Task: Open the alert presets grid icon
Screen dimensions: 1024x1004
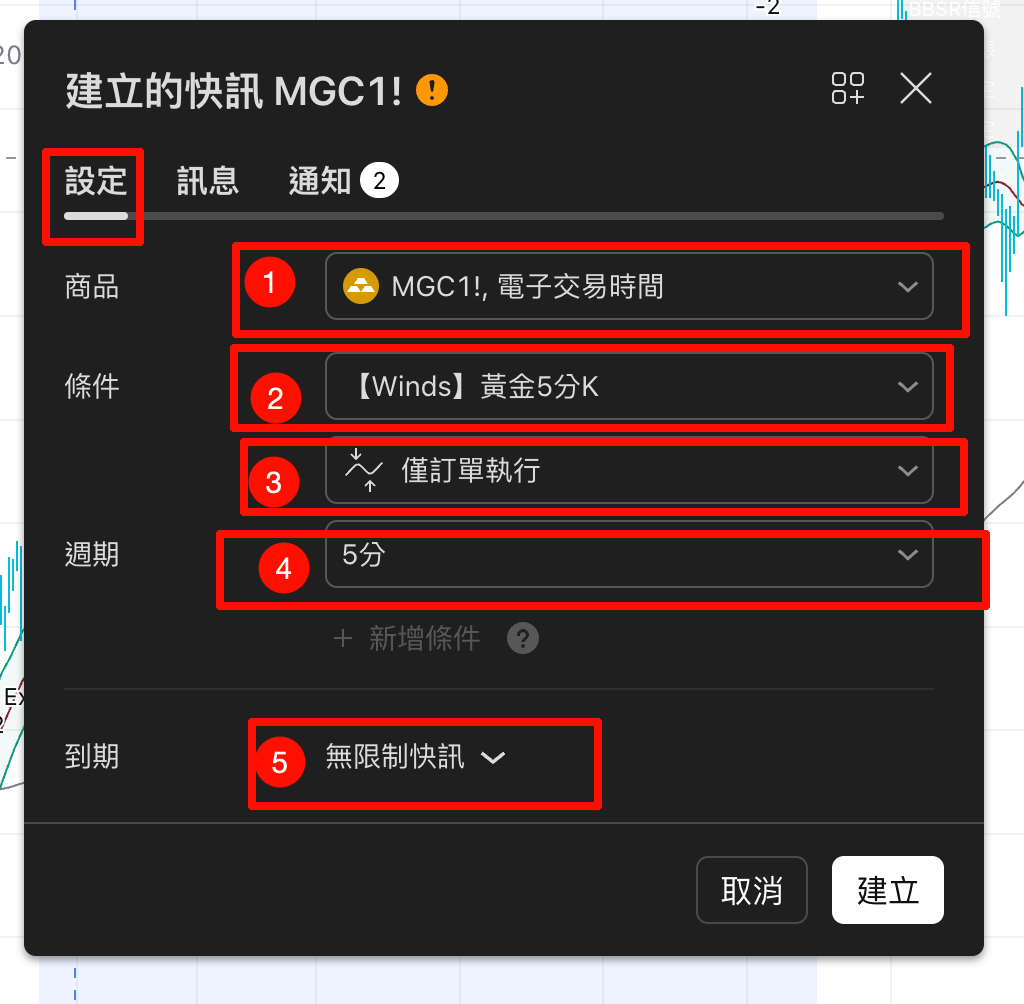Action: 848,89
